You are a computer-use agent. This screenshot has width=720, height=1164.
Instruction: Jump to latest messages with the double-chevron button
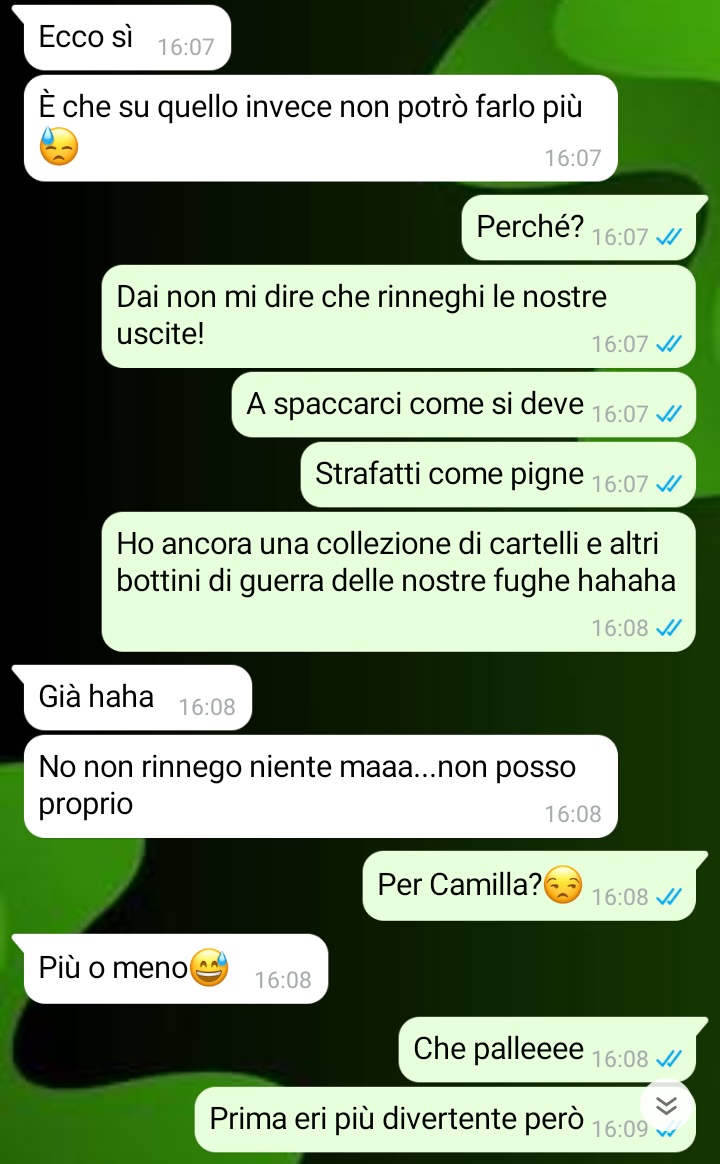click(x=666, y=1106)
